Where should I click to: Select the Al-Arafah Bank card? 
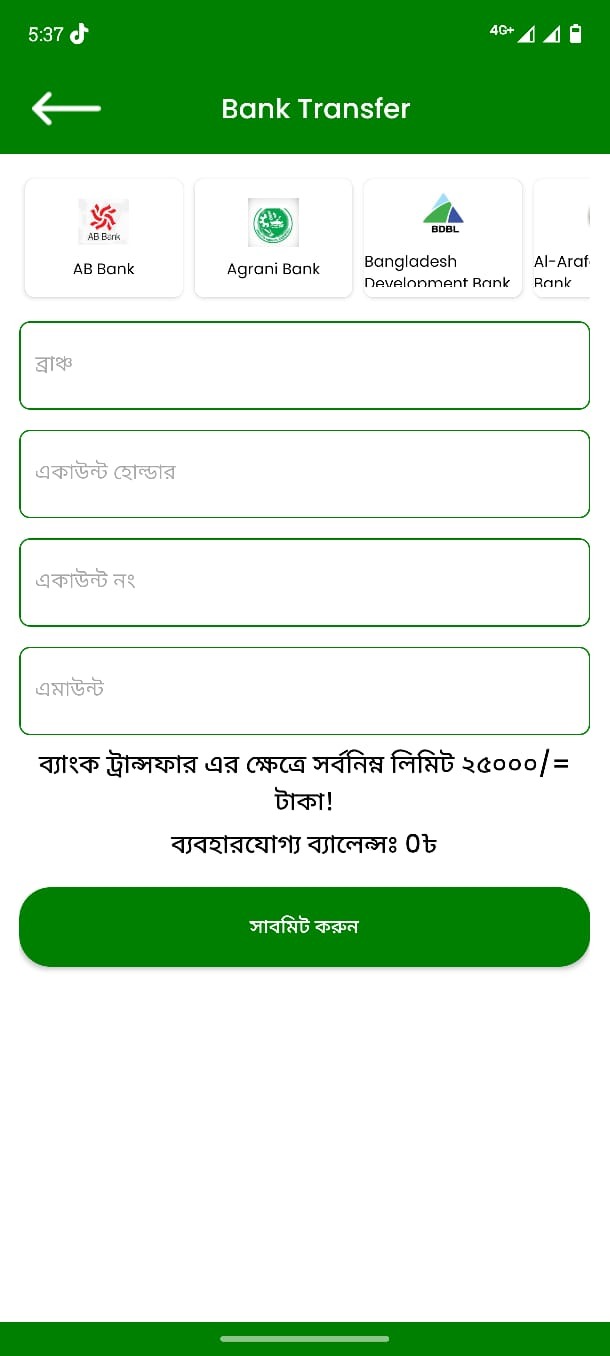[566, 238]
